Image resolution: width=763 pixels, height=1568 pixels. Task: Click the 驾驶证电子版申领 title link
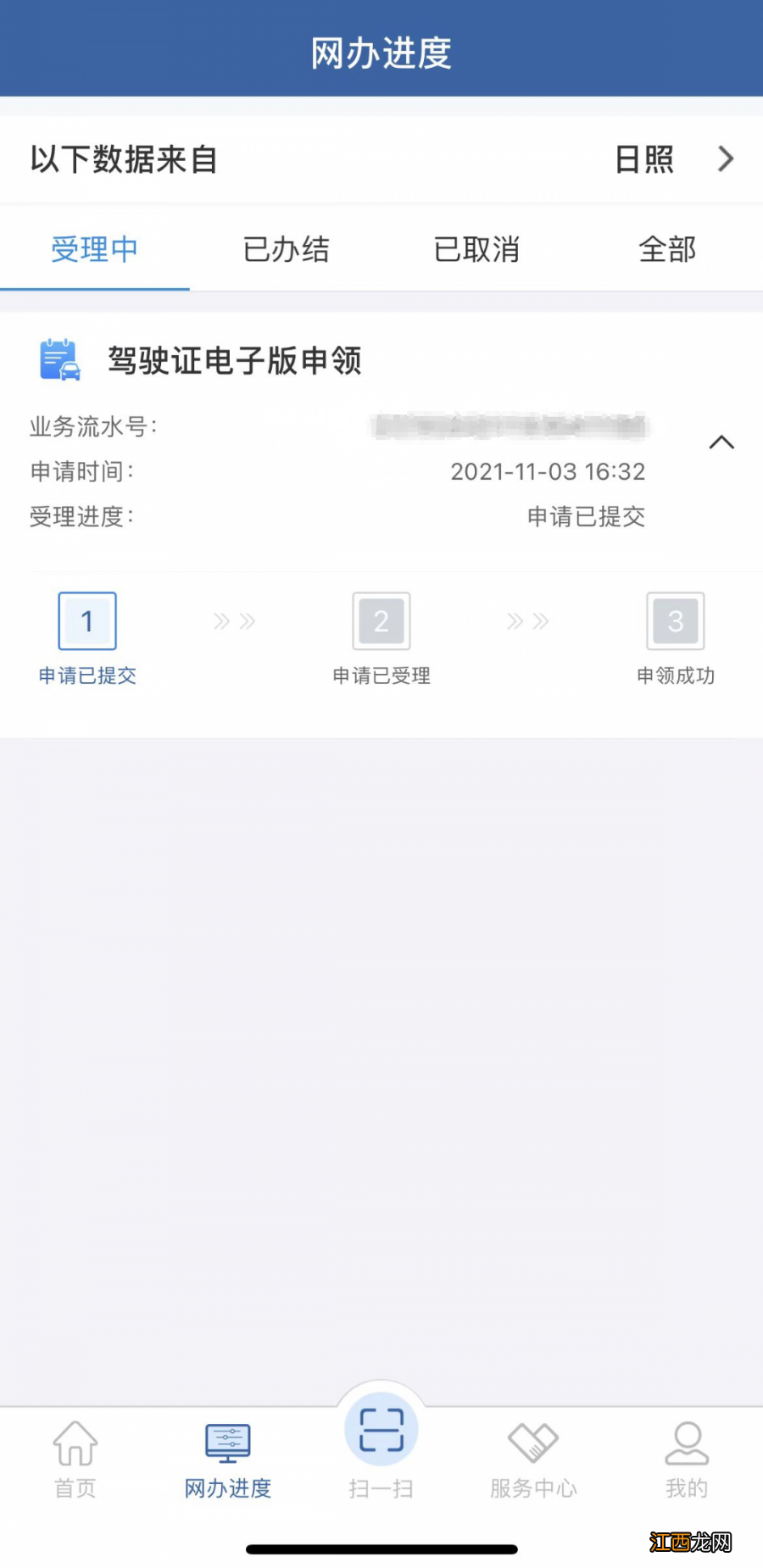[x=235, y=359]
